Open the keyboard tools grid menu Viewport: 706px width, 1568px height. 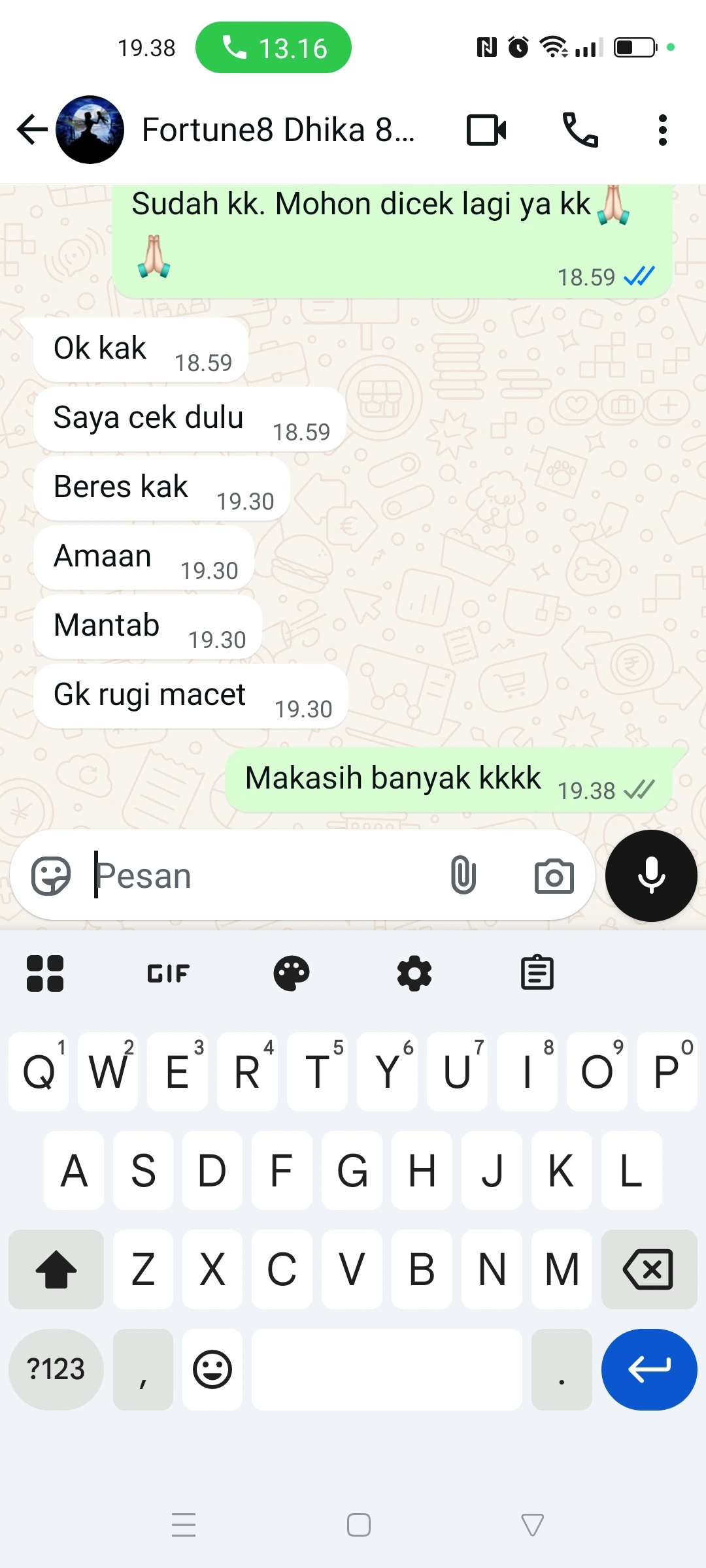coord(45,973)
